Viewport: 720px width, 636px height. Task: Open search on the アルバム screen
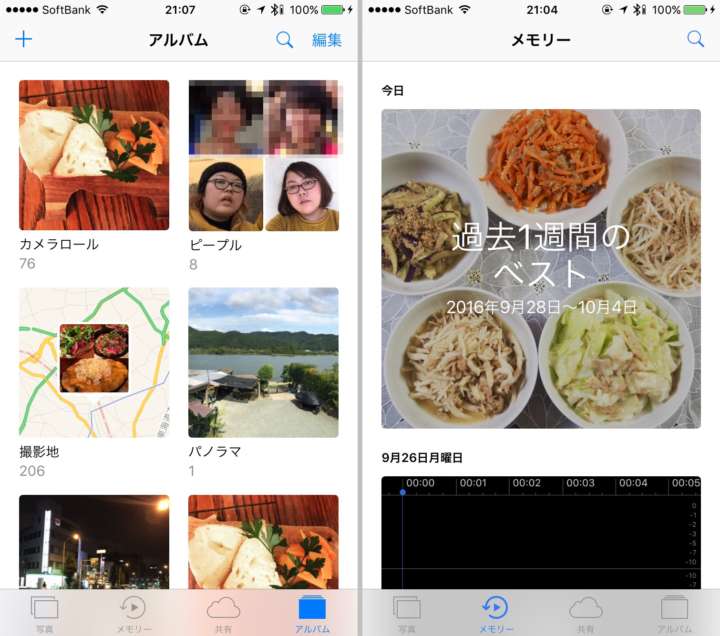(x=285, y=40)
